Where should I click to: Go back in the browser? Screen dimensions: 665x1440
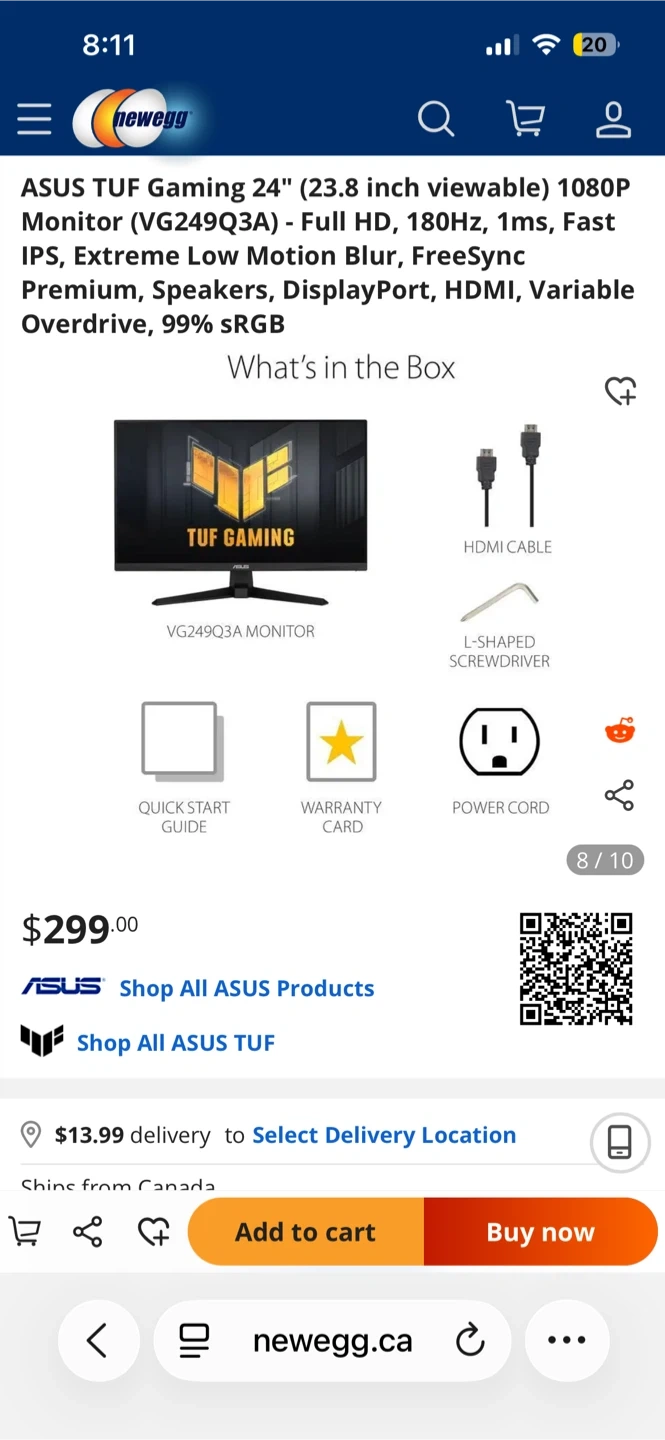click(x=97, y=1340)
